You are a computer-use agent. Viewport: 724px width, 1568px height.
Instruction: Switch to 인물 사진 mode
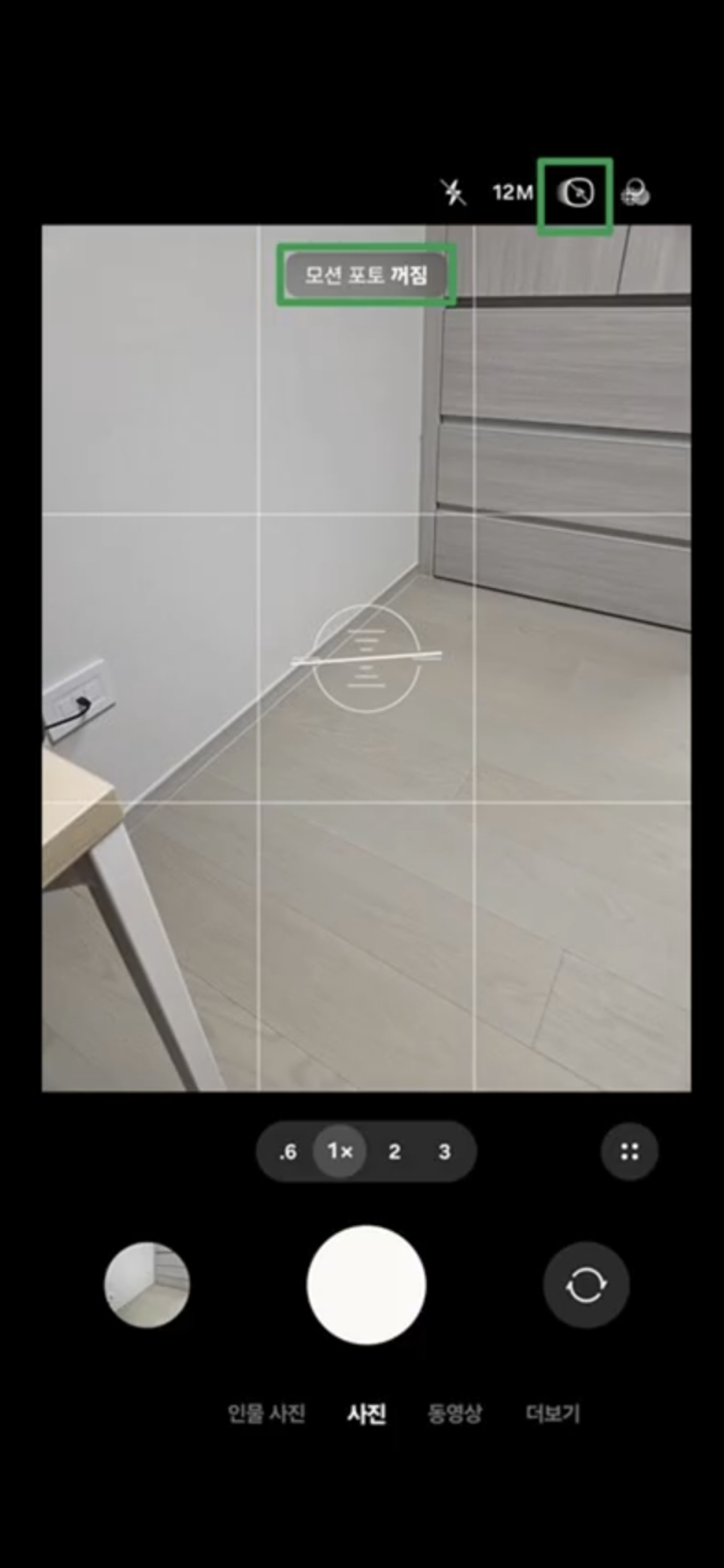point(266,1413)
